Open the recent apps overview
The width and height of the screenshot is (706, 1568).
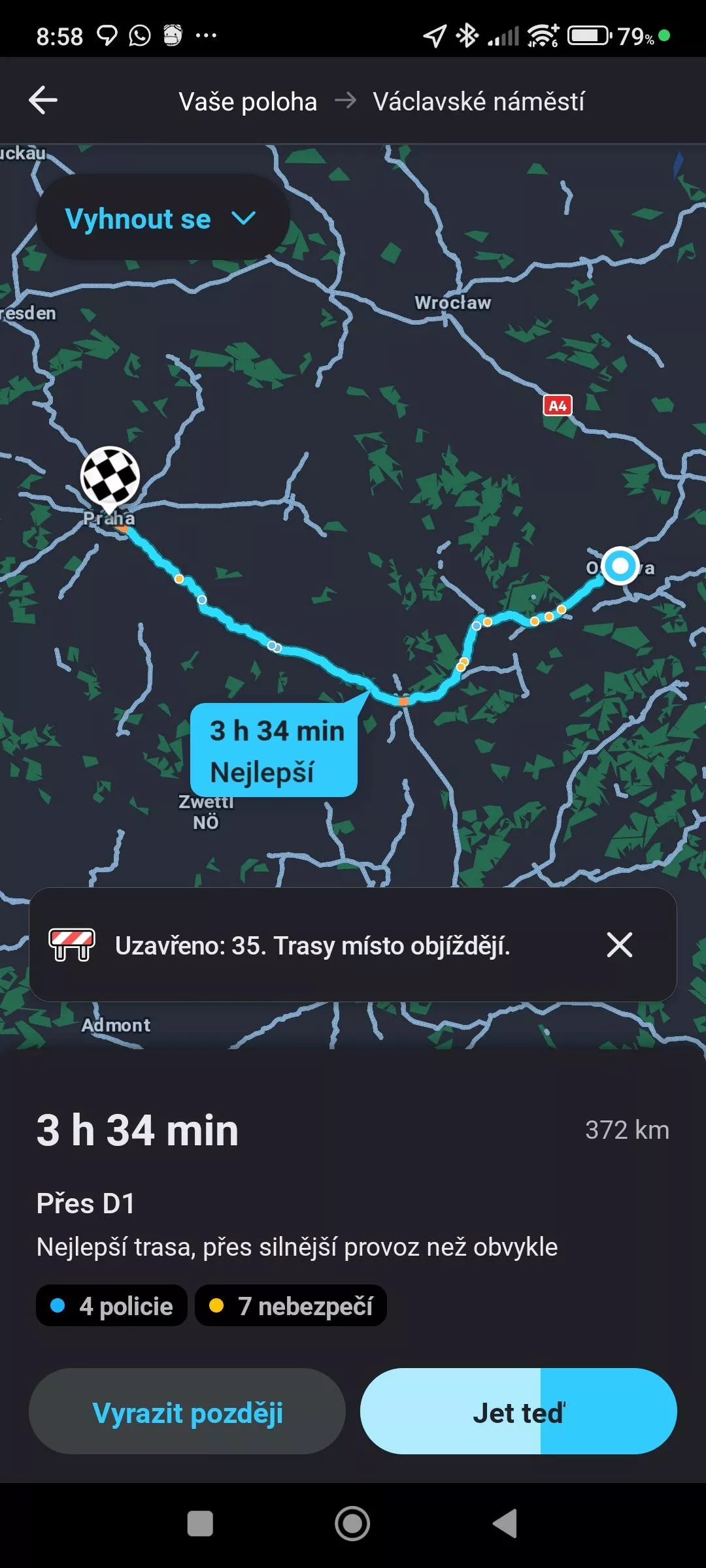200,1524
